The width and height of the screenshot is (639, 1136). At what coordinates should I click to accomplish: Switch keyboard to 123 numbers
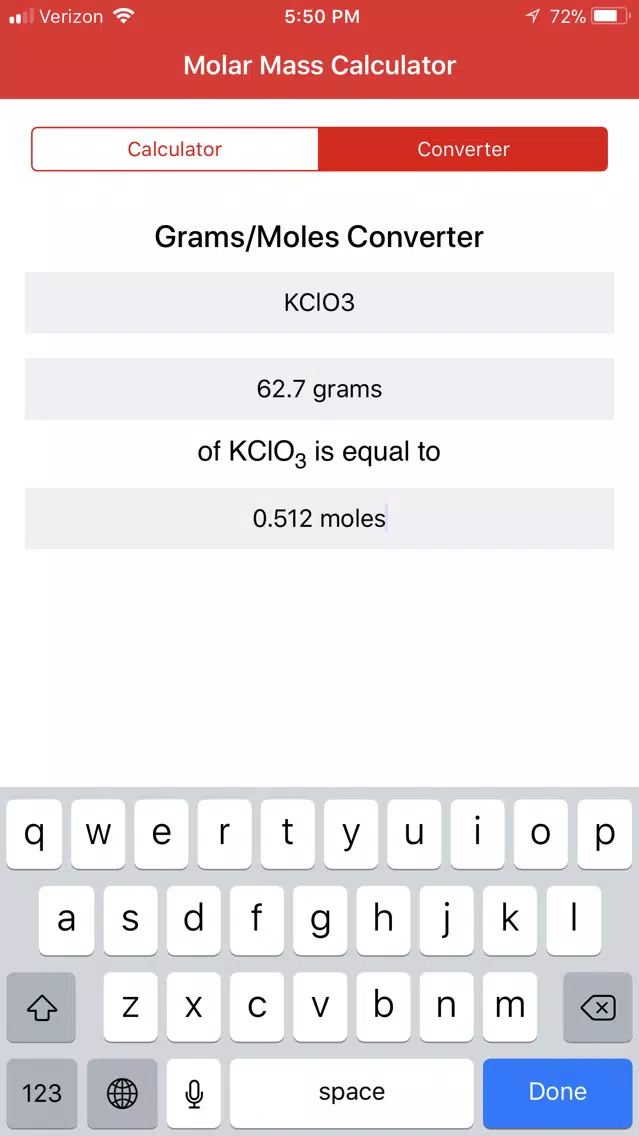coord(42,1093)
